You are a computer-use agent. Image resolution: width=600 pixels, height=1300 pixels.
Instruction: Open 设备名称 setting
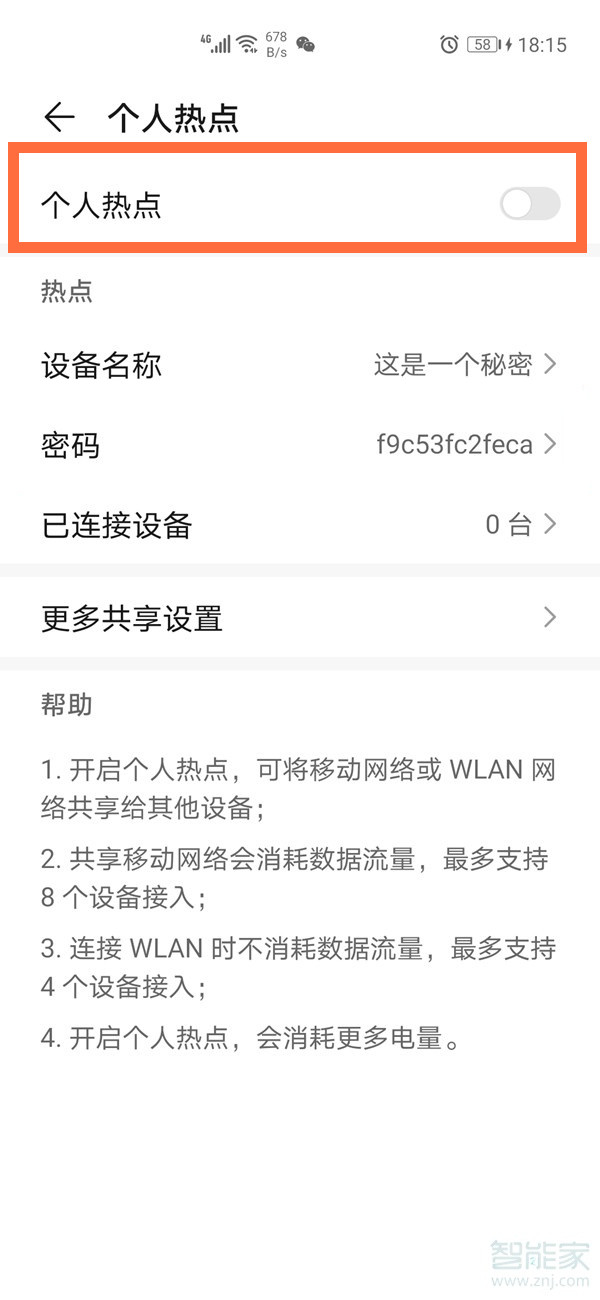click(298, 365)
